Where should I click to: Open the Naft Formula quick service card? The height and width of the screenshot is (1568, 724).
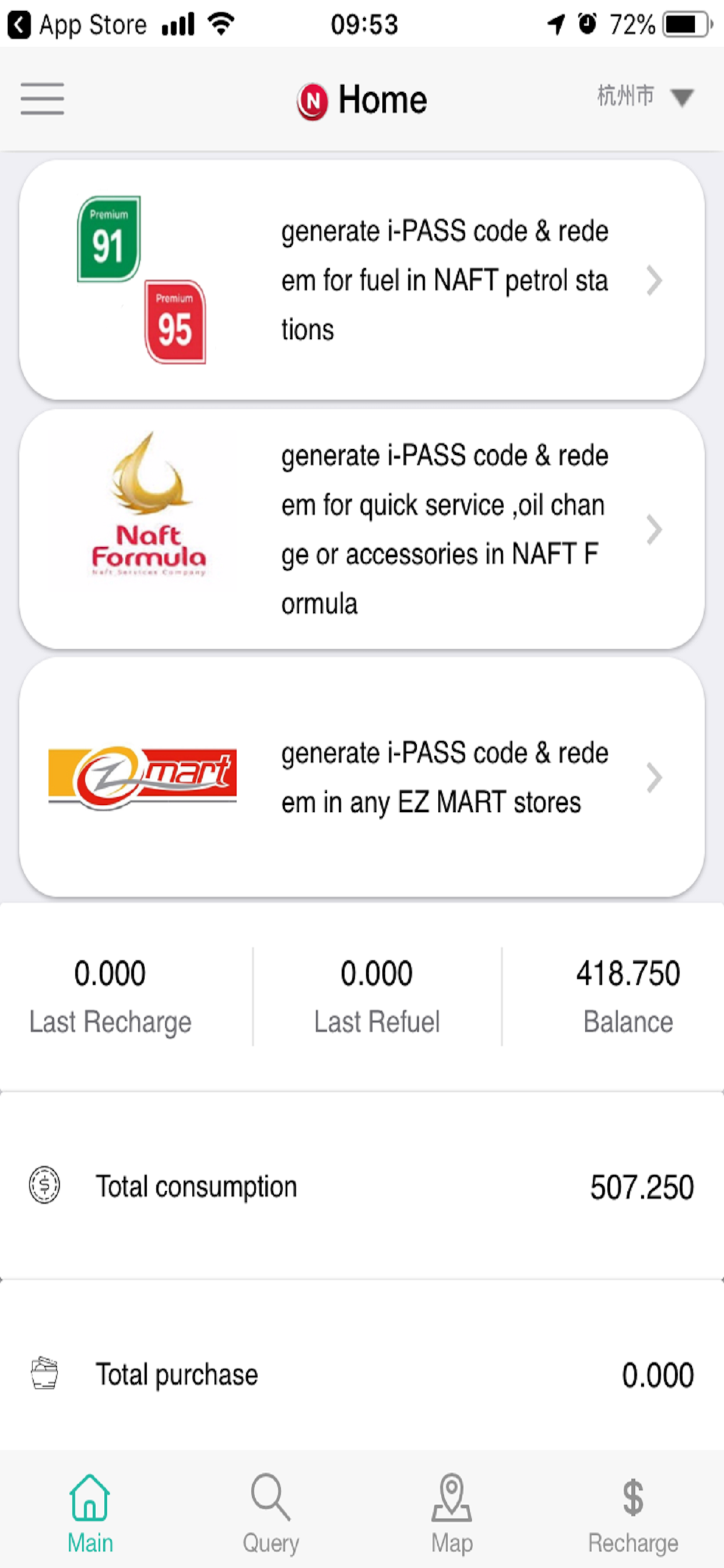[362, 529]
